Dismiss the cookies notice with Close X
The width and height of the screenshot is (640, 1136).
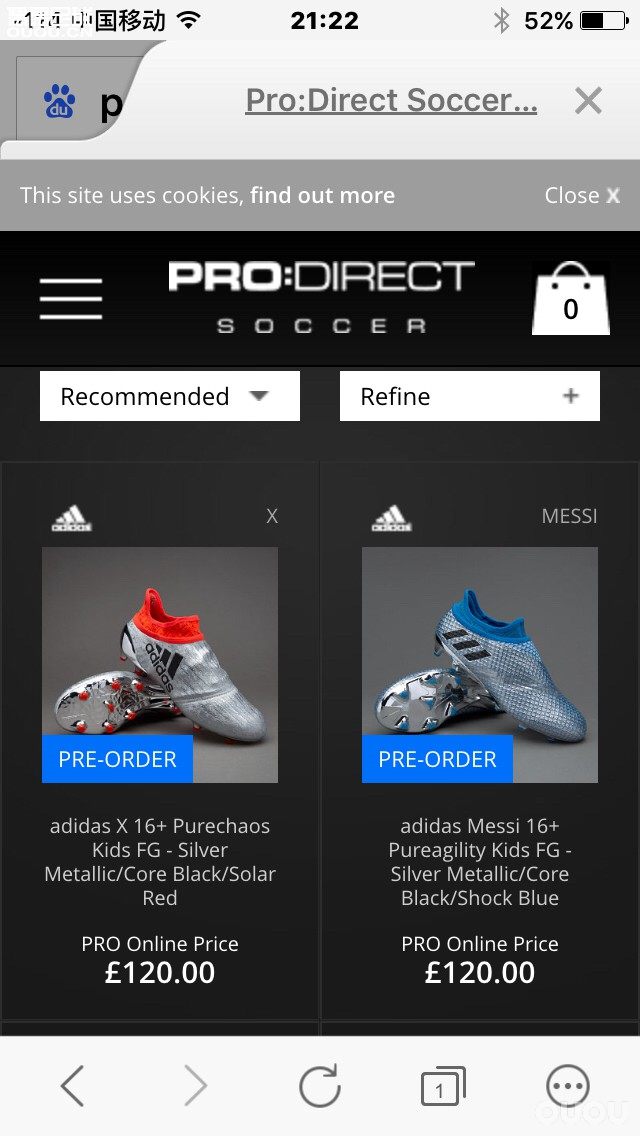pos(582,195)
